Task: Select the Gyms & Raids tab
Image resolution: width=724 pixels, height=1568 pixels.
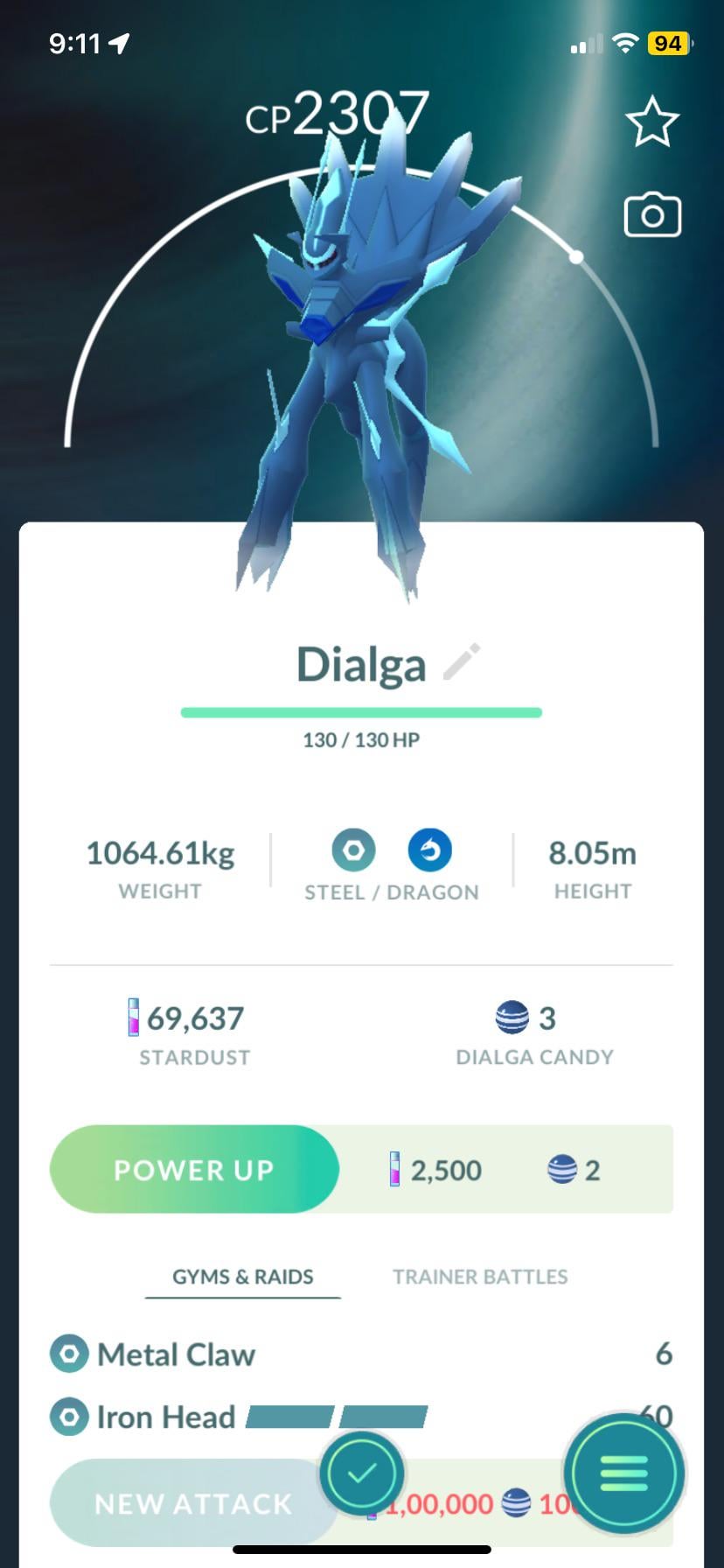Action: [x=242, y=1277]
